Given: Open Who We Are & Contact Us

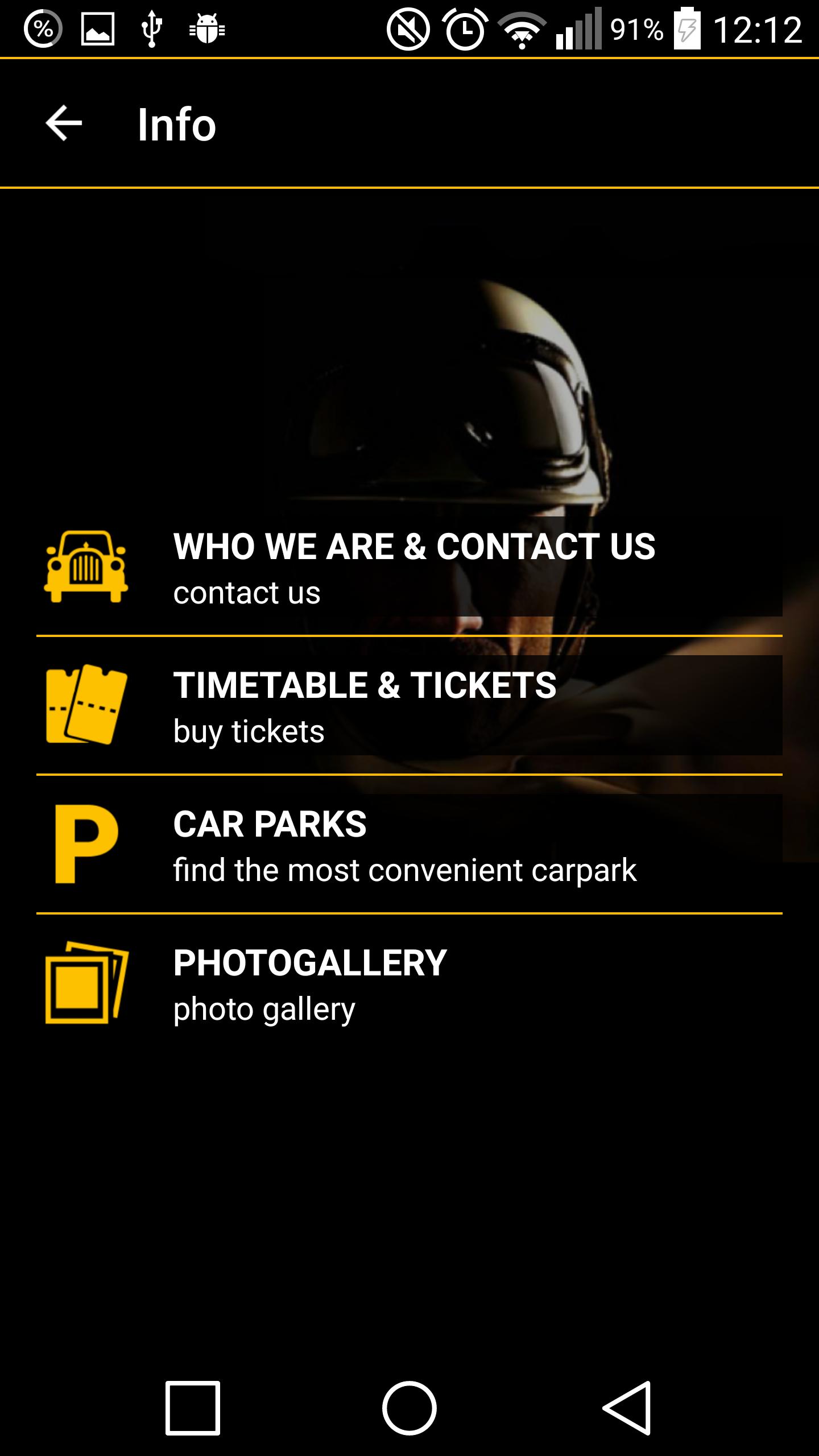Looking at the screenshot, I should [409, 568].
